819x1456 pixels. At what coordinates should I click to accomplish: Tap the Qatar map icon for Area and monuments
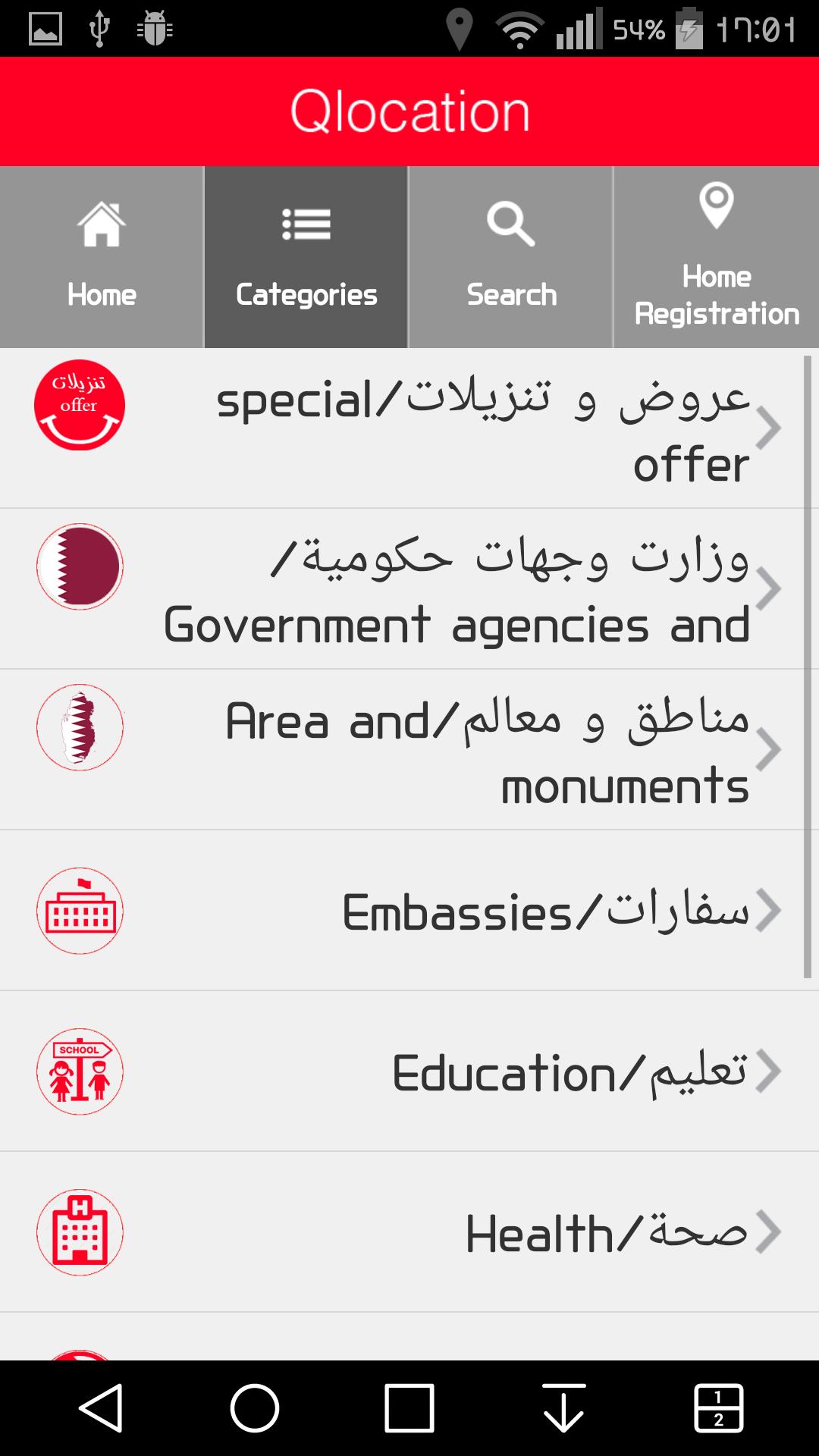(x=79, y=726)
